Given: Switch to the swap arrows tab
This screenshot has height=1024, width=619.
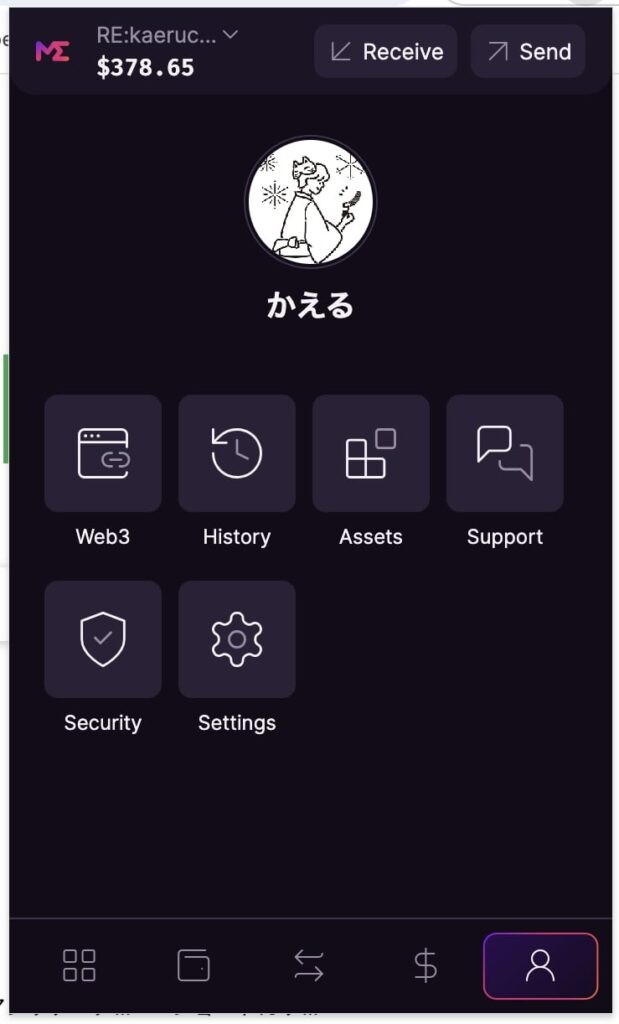Looking at the screenshot, I should pyautogui.click(x=309, y=965).
